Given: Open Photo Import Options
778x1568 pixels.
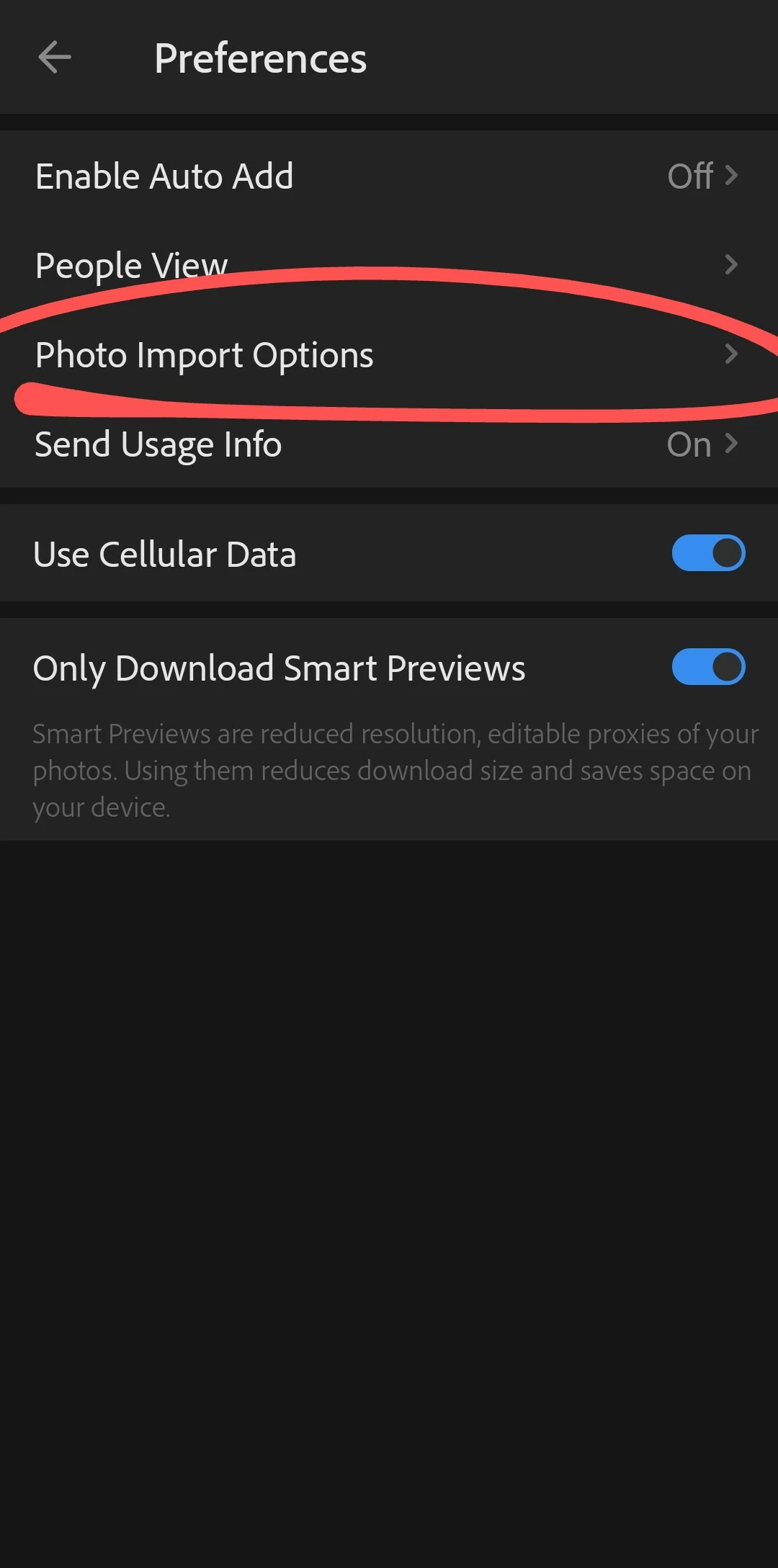Looking at the screenshot, I should coord(388,355).
